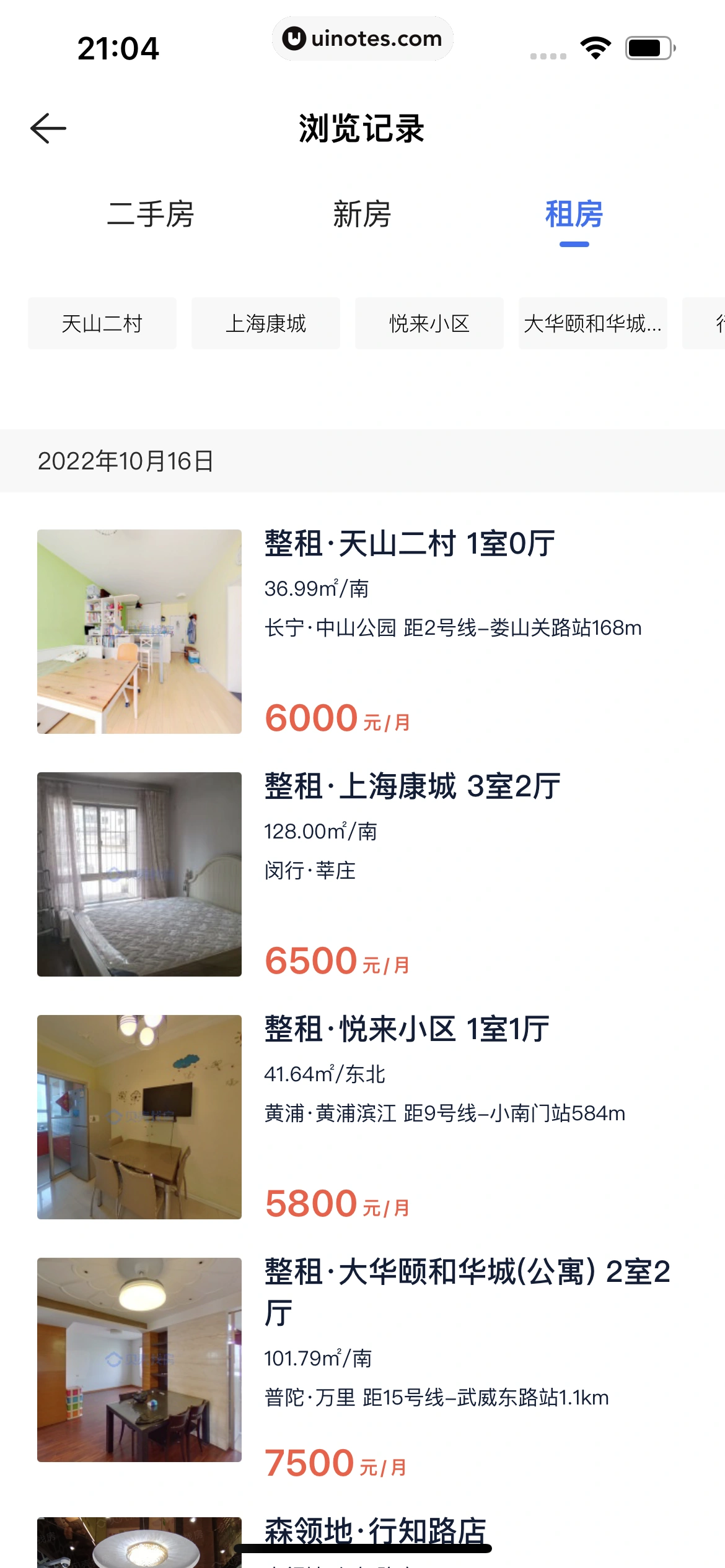The width and height of the screenshot is (725, 1568).
Task: Select the 租房 tab
Action: (x=574, y=215)
